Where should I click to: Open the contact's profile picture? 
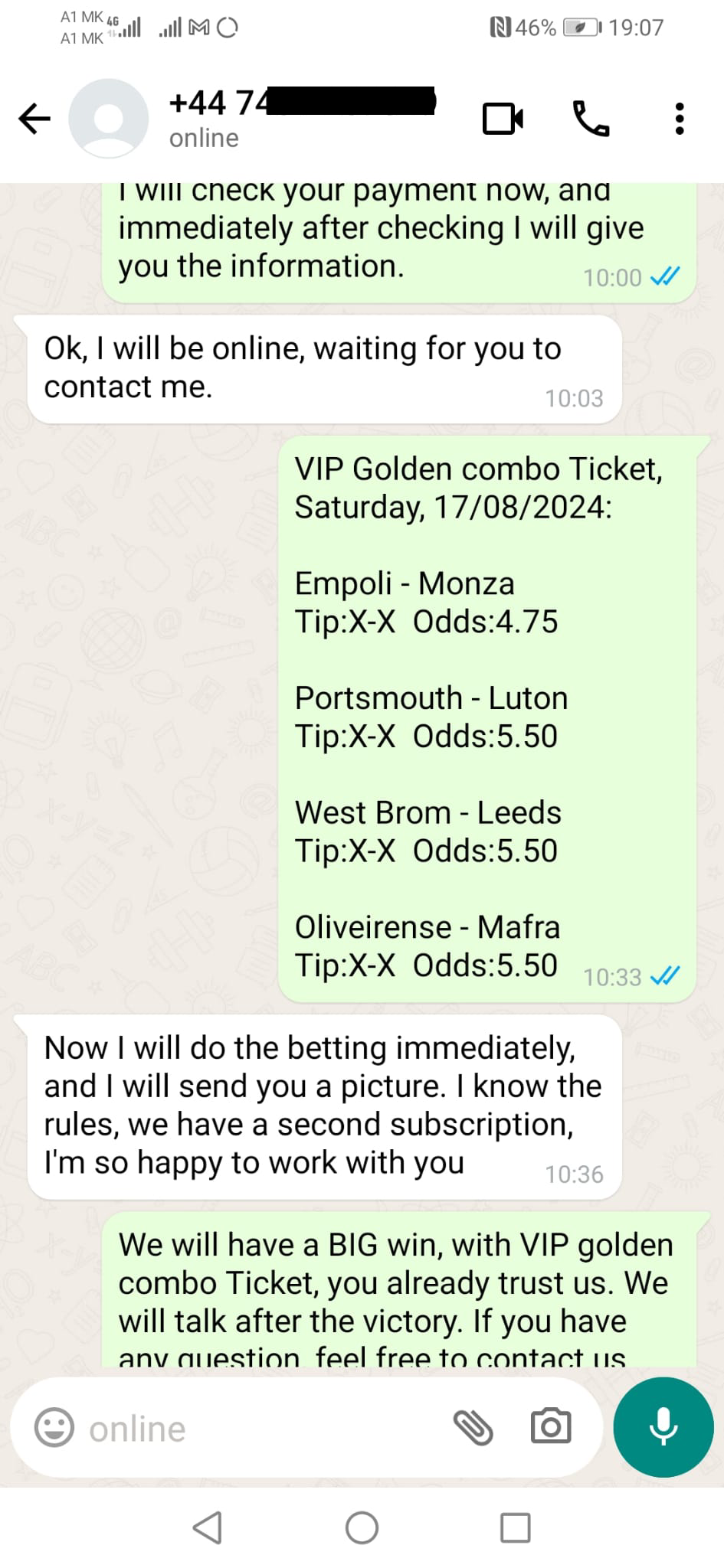pyautogui.click(x=108, y=119)
